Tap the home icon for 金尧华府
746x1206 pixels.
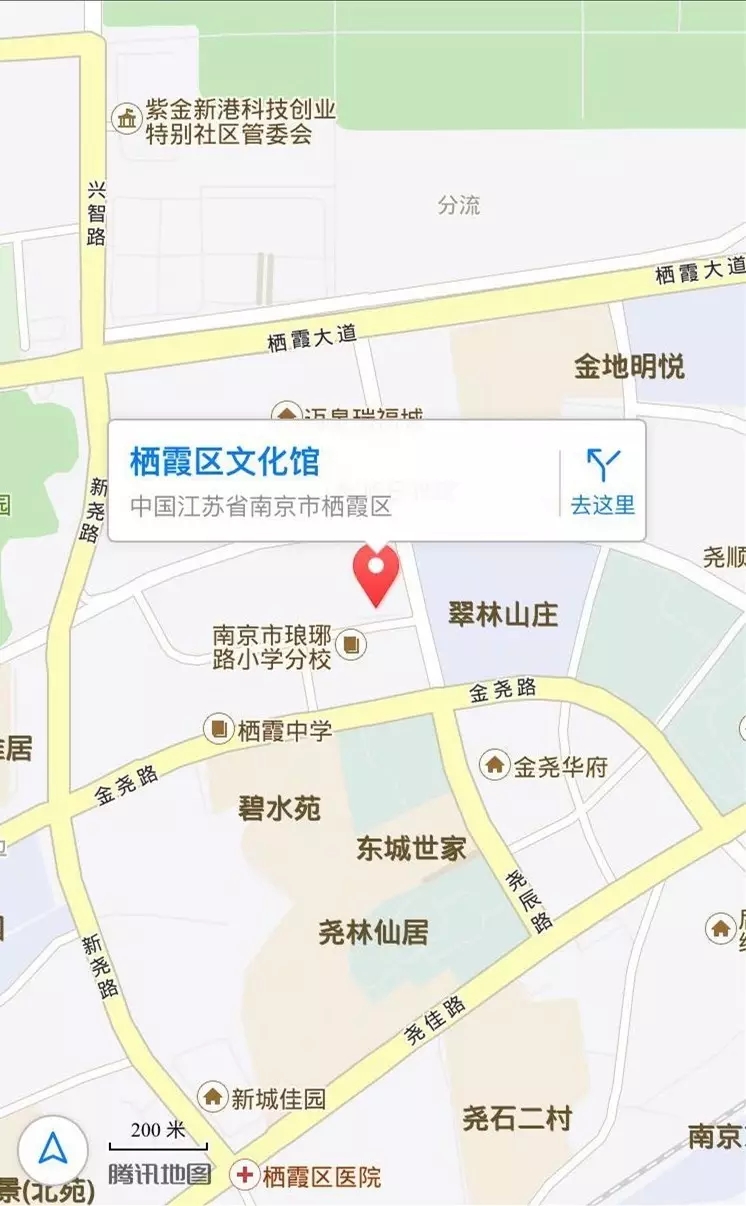point(495,765)
